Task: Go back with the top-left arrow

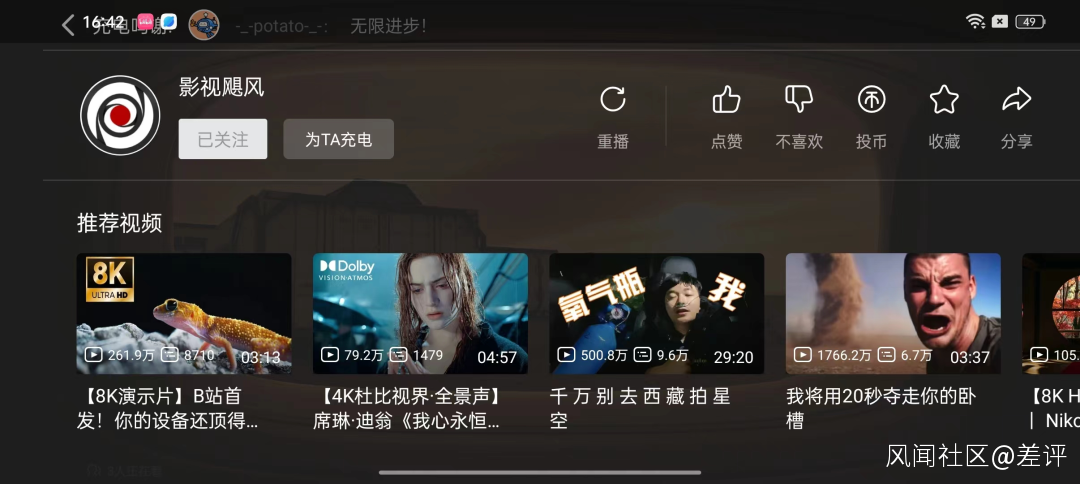Action: point(68,25)
